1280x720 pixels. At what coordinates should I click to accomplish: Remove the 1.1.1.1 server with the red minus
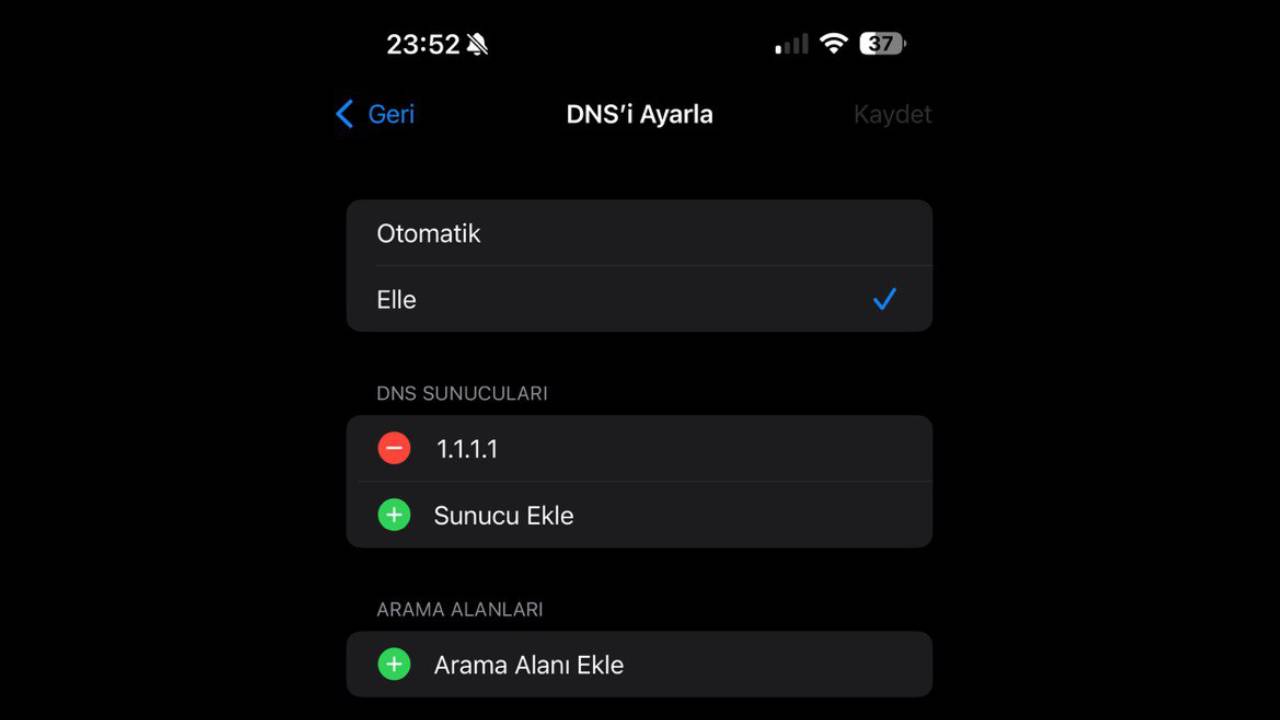click(x=394, y=448)
